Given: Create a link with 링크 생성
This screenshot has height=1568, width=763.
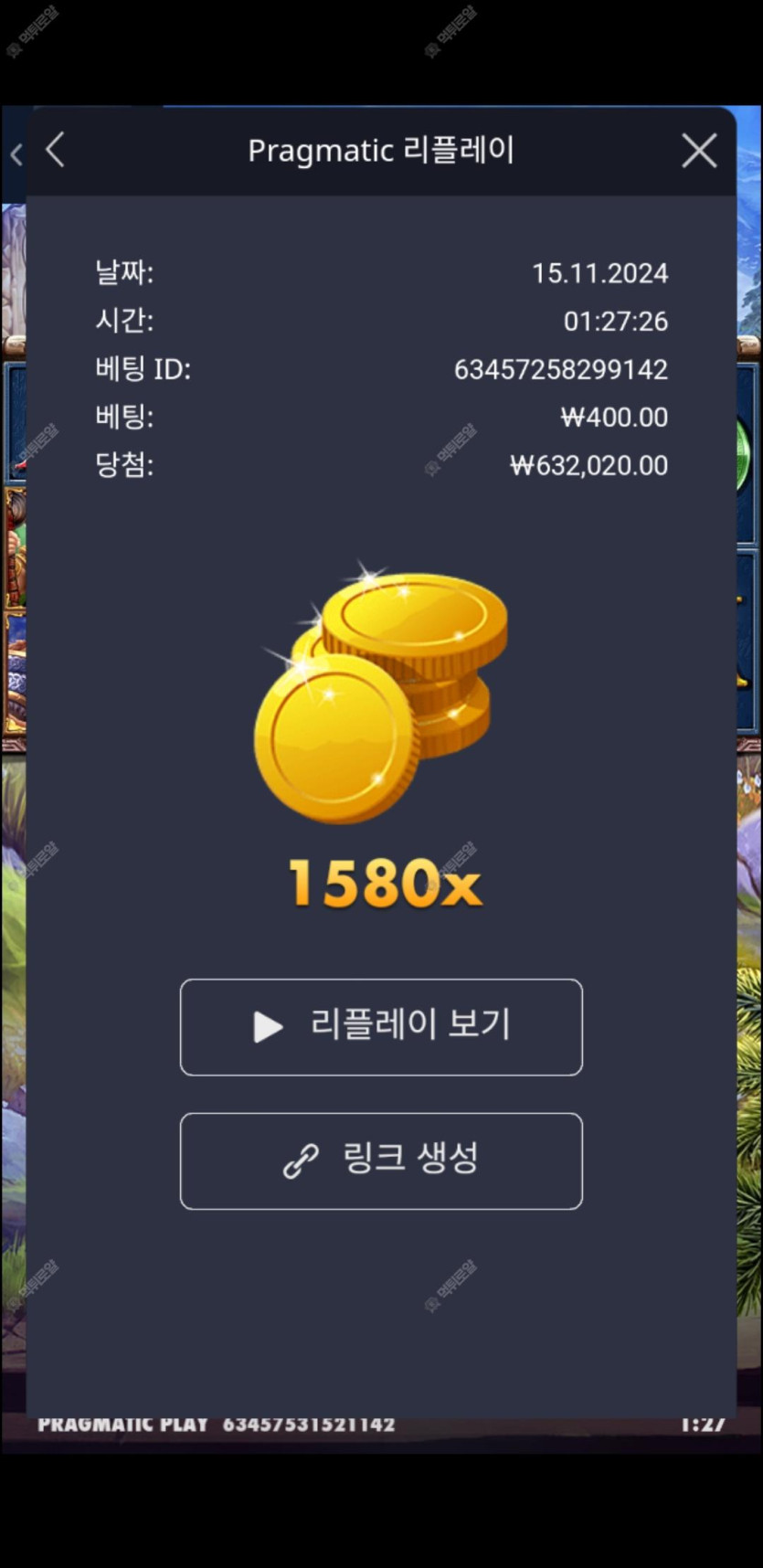Looking at the screenshot, I should point(381,1160).
